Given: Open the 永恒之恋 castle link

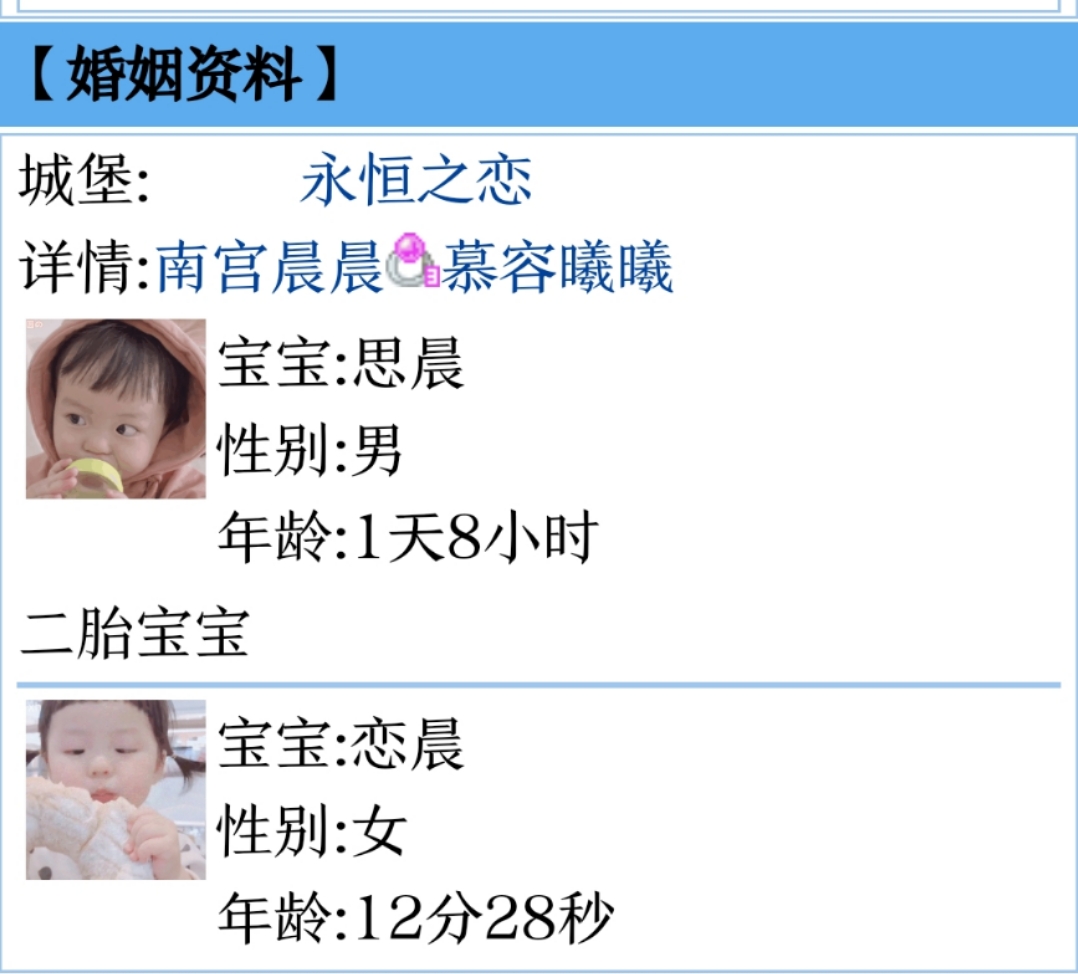Looking at the screenshot, I should tap(415, 181).
